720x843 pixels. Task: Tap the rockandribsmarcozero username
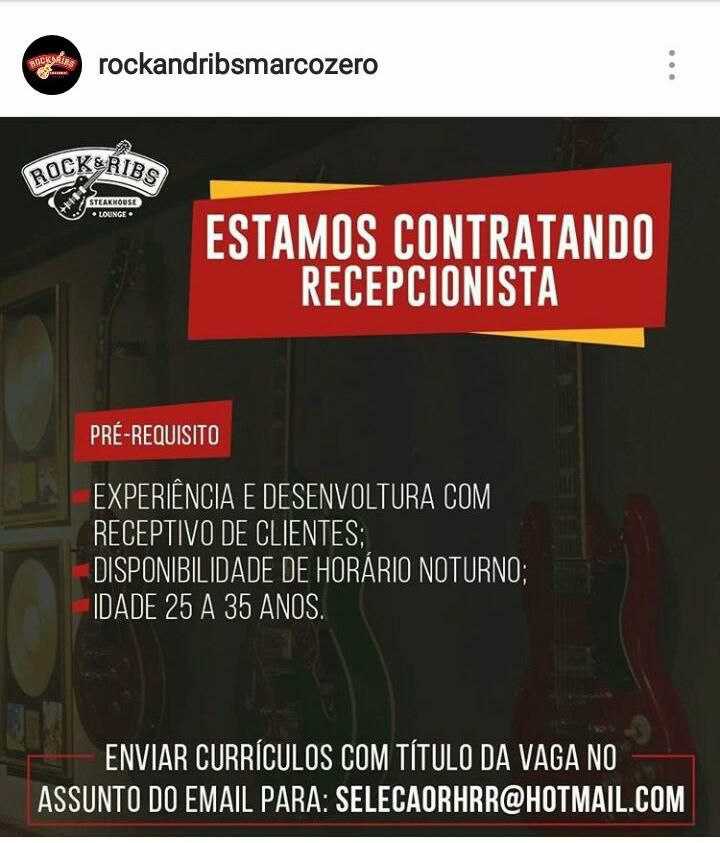click(x=238, y=65)
